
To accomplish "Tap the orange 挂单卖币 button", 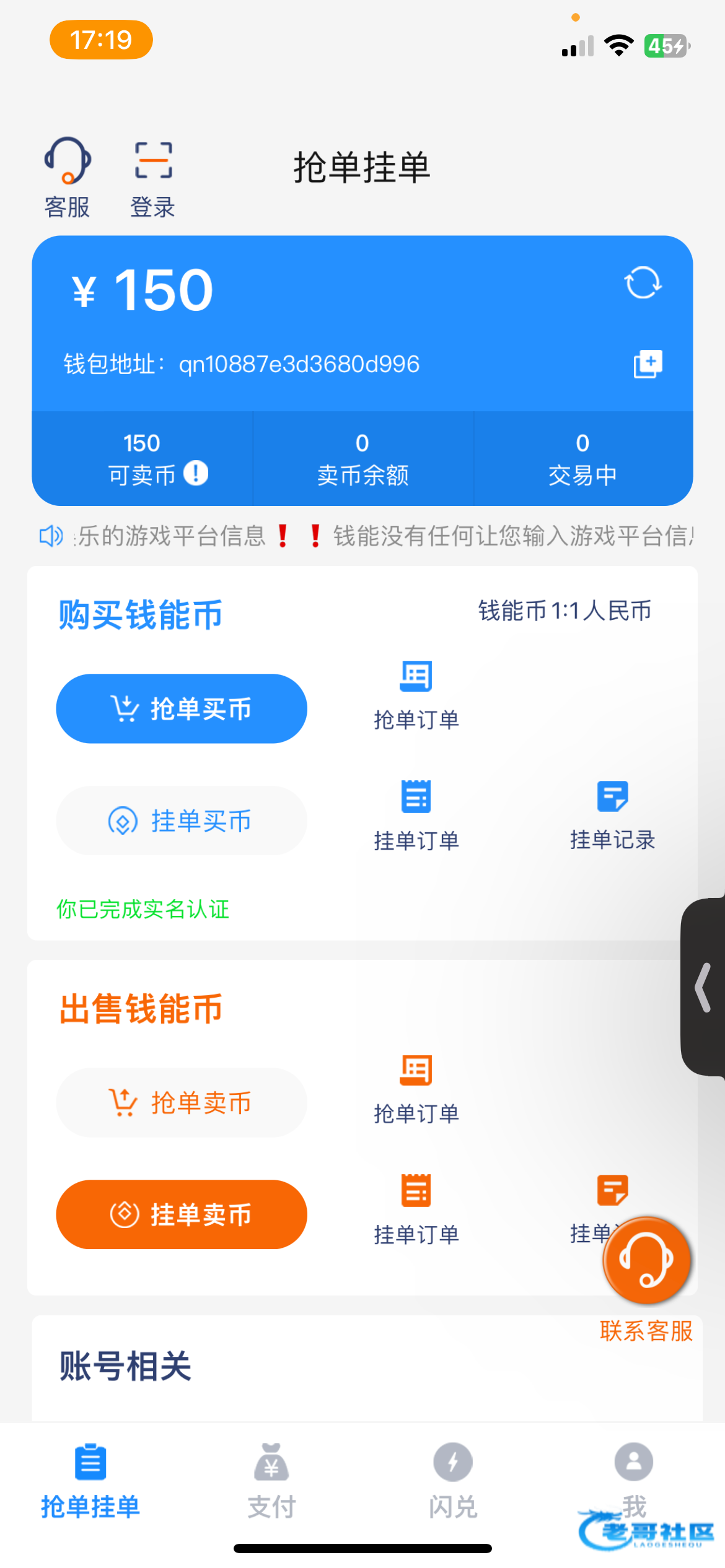I will coord(182,1214).
